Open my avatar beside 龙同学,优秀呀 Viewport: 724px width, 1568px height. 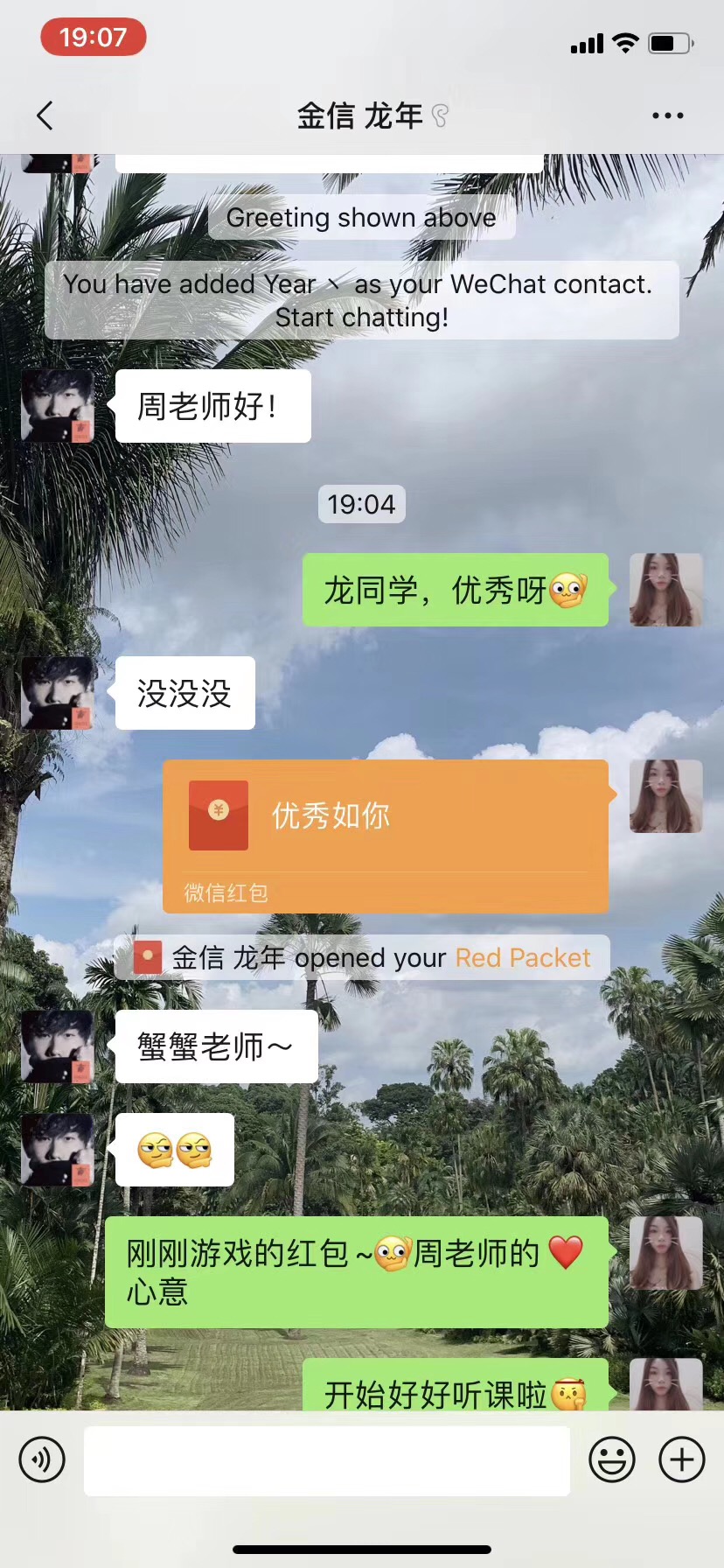(x=665, y=590)
